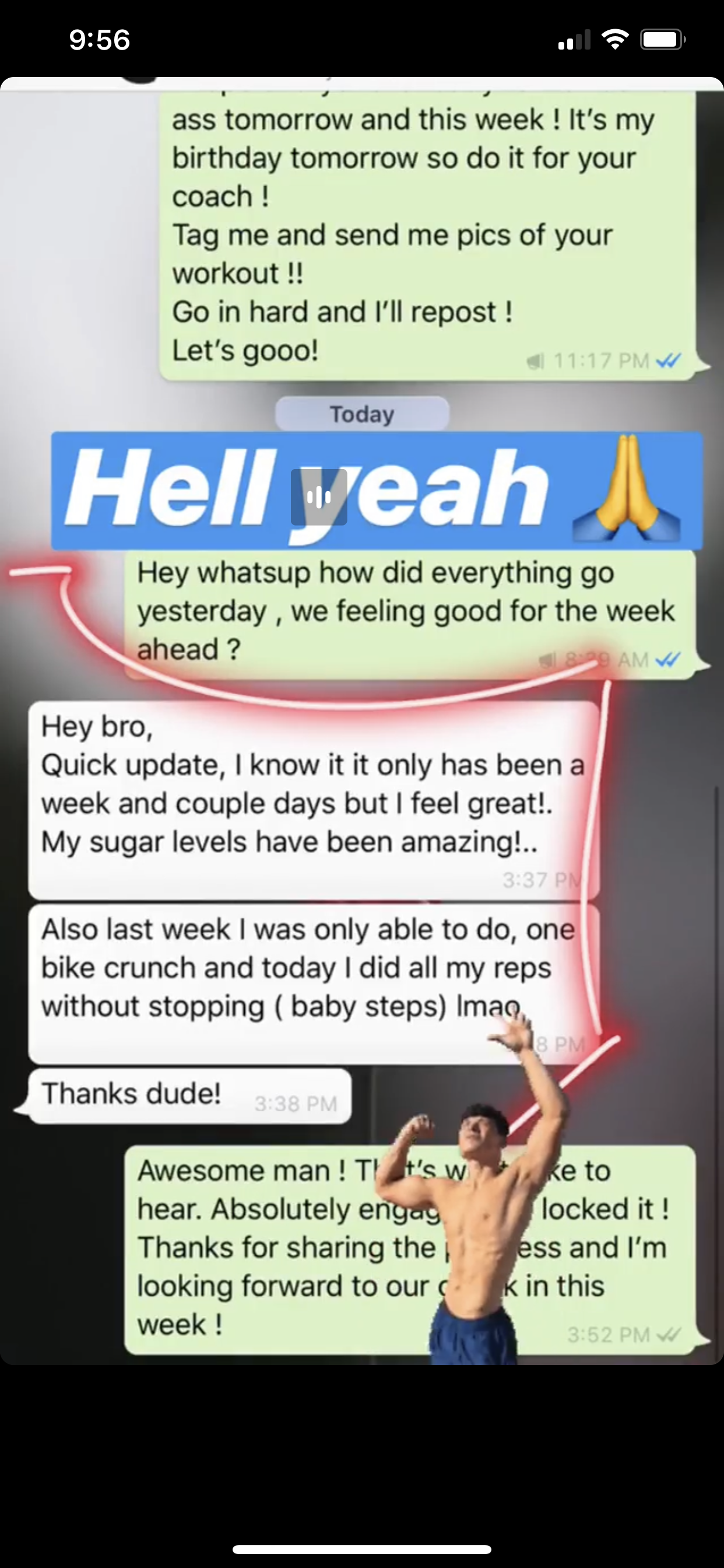Tap the sound indicator icon over the story
The height and width of the screenshot is (1568, 724).
(x=319, y=498)
